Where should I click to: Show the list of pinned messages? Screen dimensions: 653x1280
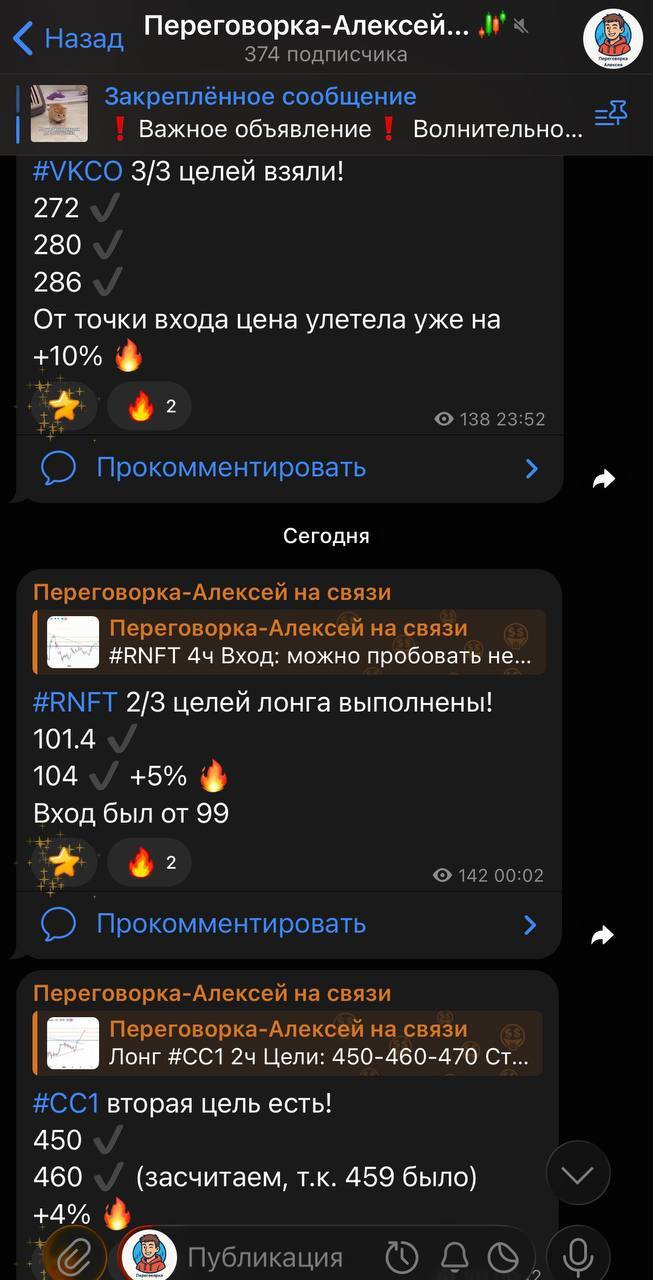(610, 115)
